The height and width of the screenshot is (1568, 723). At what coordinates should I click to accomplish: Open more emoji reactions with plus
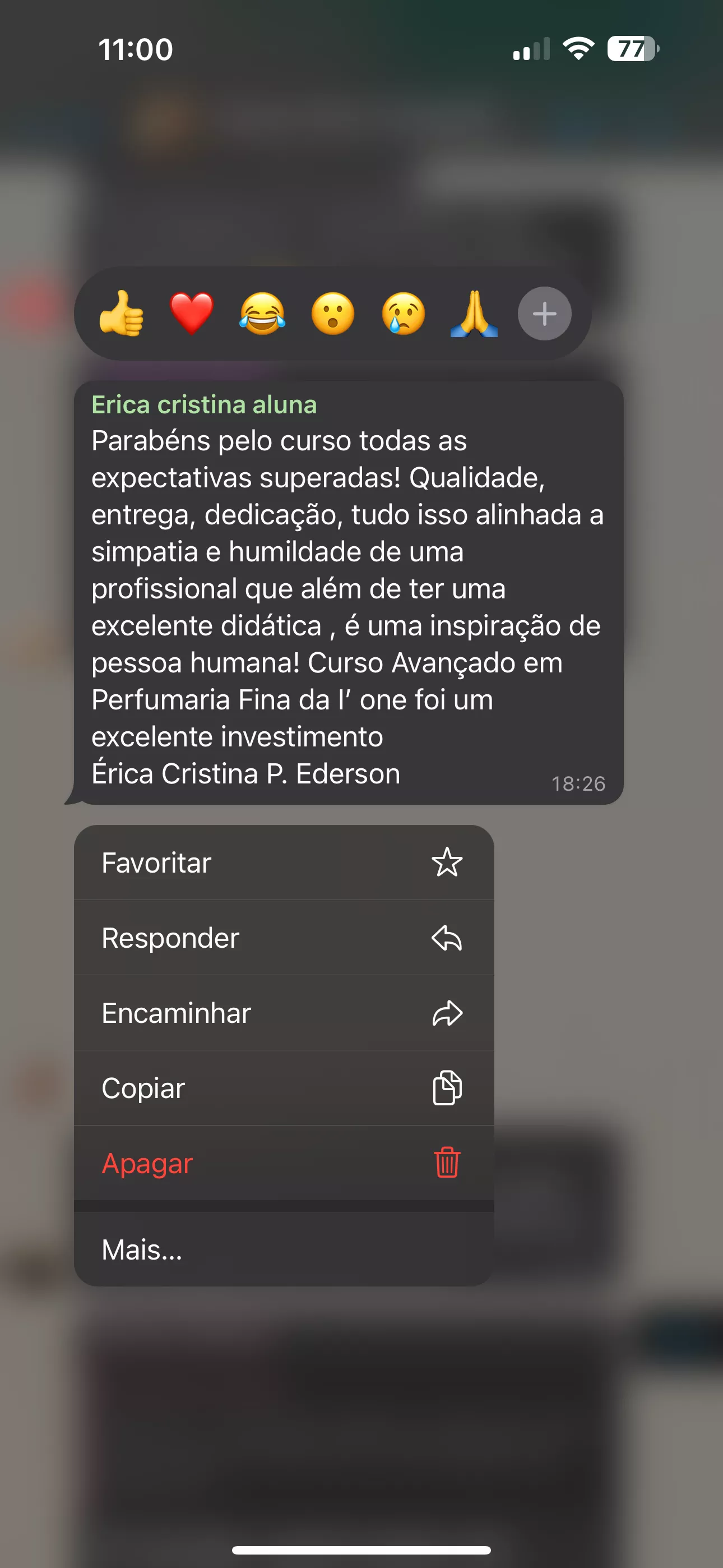tap(544, 313)
